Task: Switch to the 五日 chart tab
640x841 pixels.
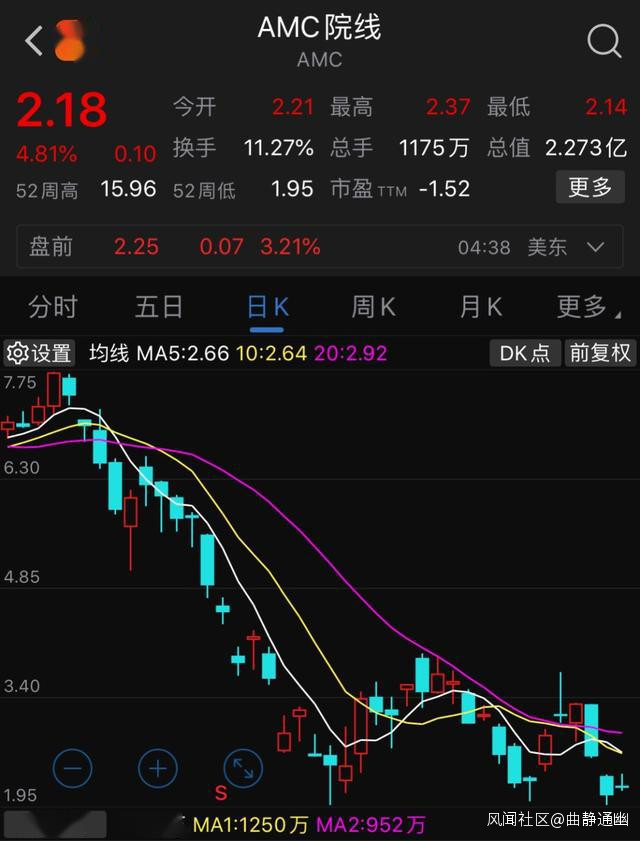Action: 159,307
